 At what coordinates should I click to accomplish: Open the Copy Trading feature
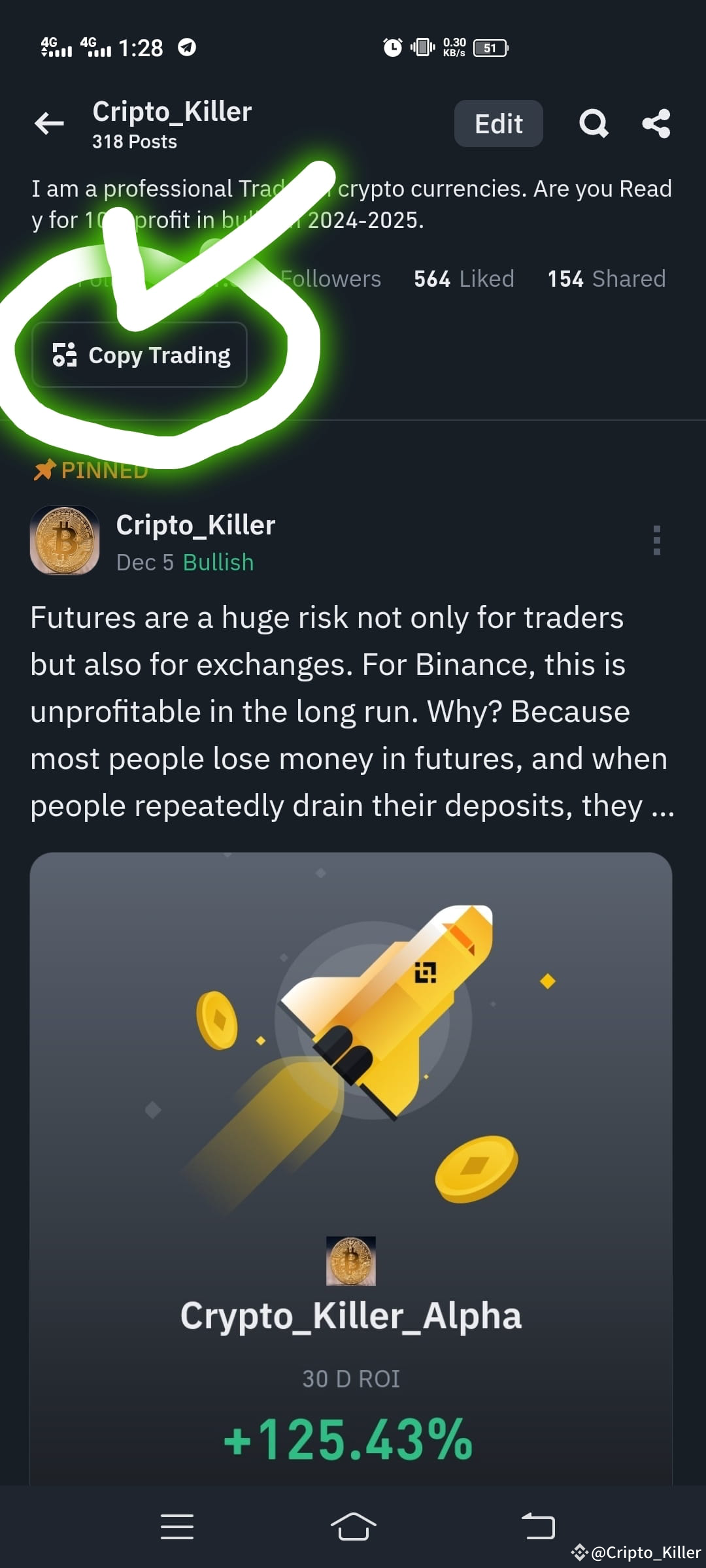coord(139,355)
